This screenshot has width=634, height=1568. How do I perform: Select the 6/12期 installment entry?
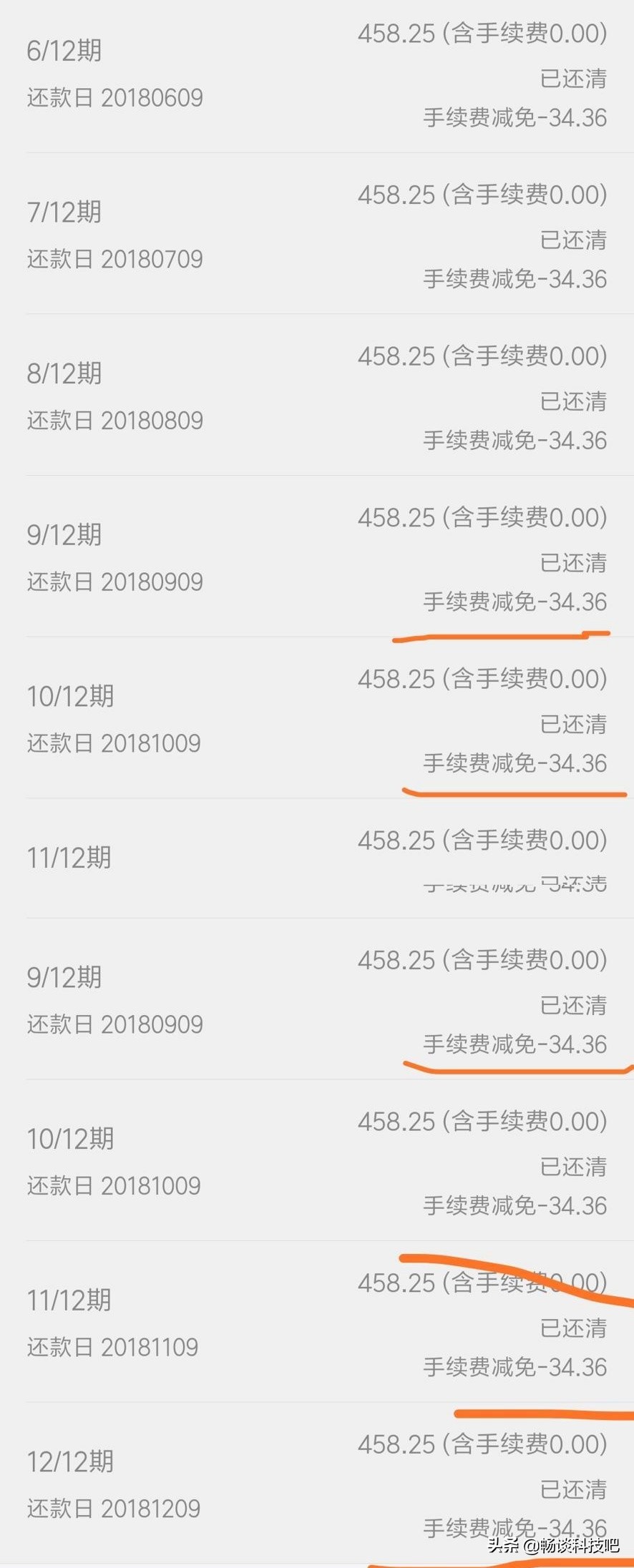pyautogui.click(x=63, y=50)
